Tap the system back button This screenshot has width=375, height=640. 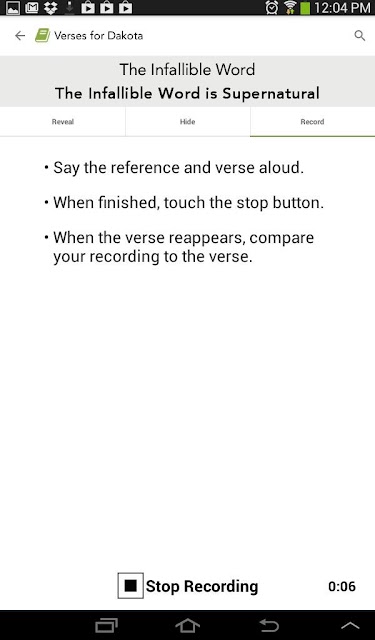click(269, 625)
